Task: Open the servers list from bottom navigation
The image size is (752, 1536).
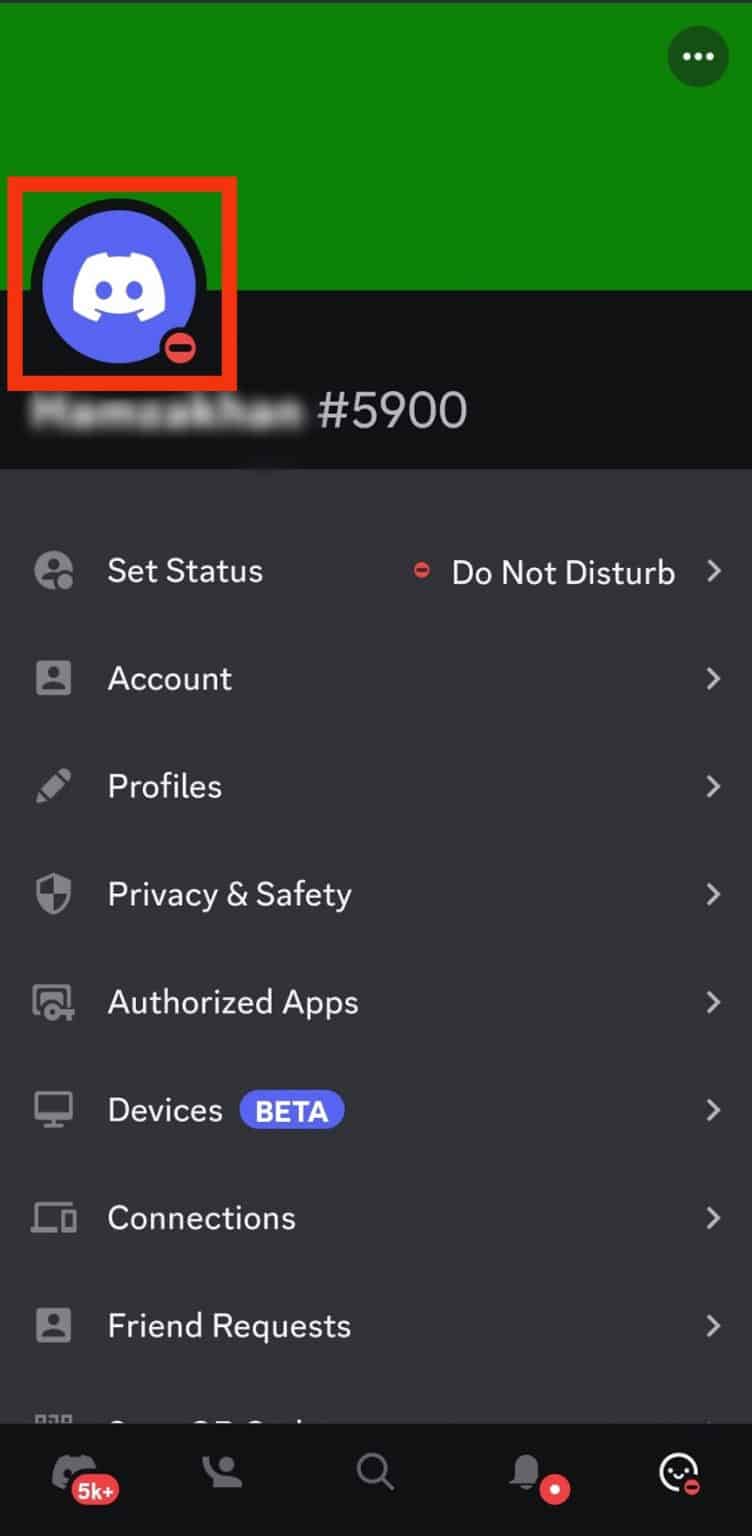Action: 75,1470
